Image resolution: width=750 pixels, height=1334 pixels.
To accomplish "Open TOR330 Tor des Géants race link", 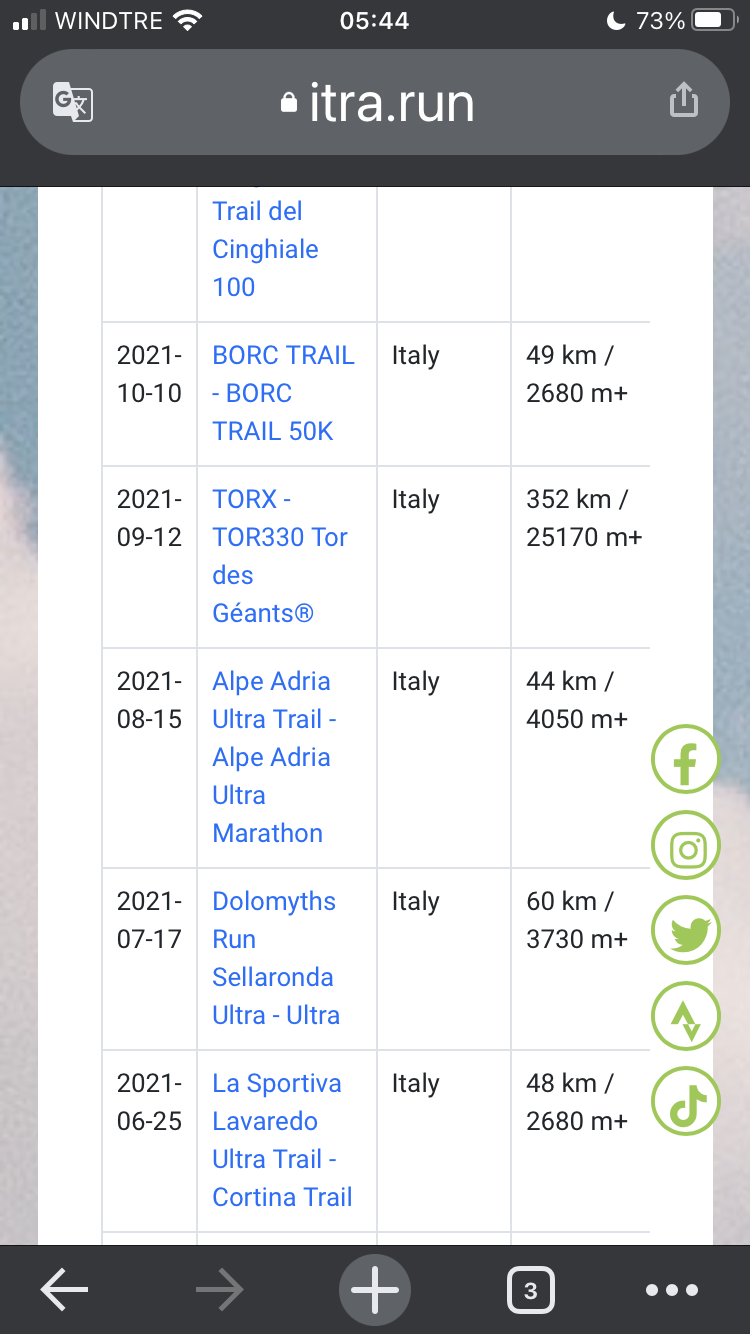I will coord(279,556).
